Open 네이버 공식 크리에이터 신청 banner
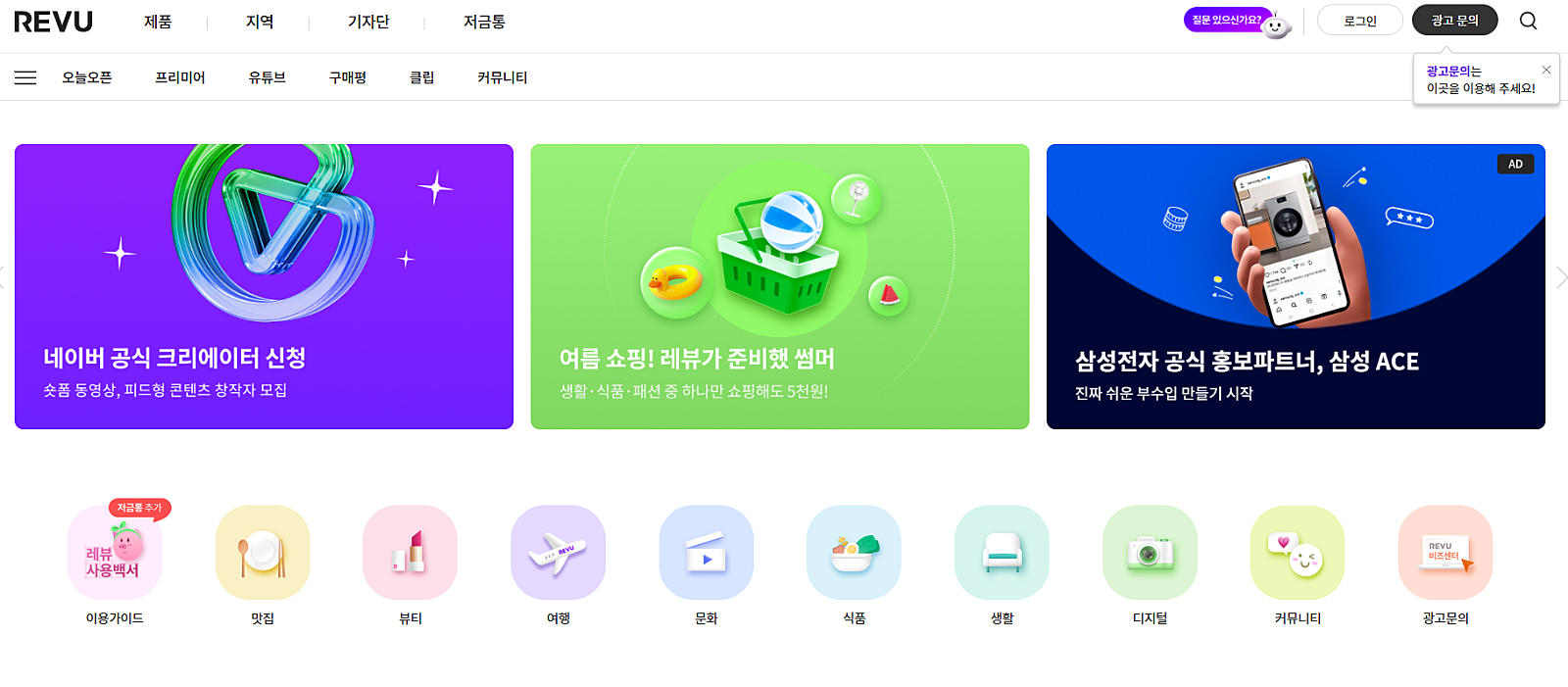 click(264, 286)
